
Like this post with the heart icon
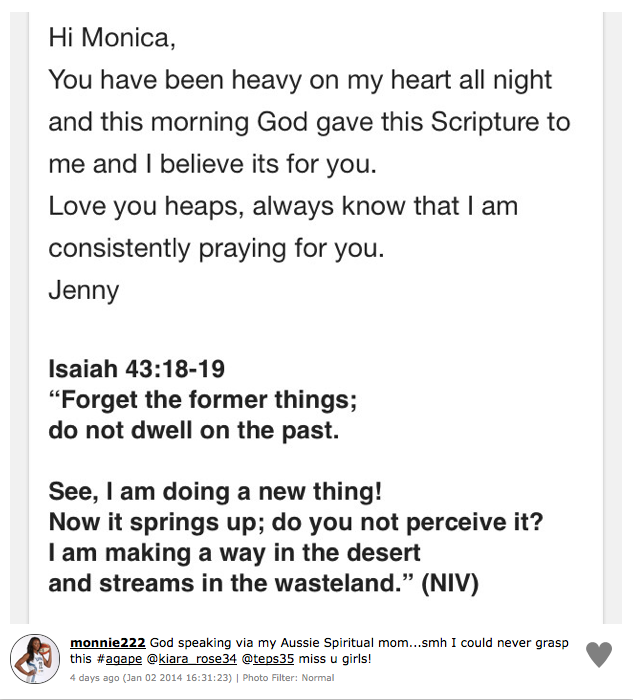(598, 654)
